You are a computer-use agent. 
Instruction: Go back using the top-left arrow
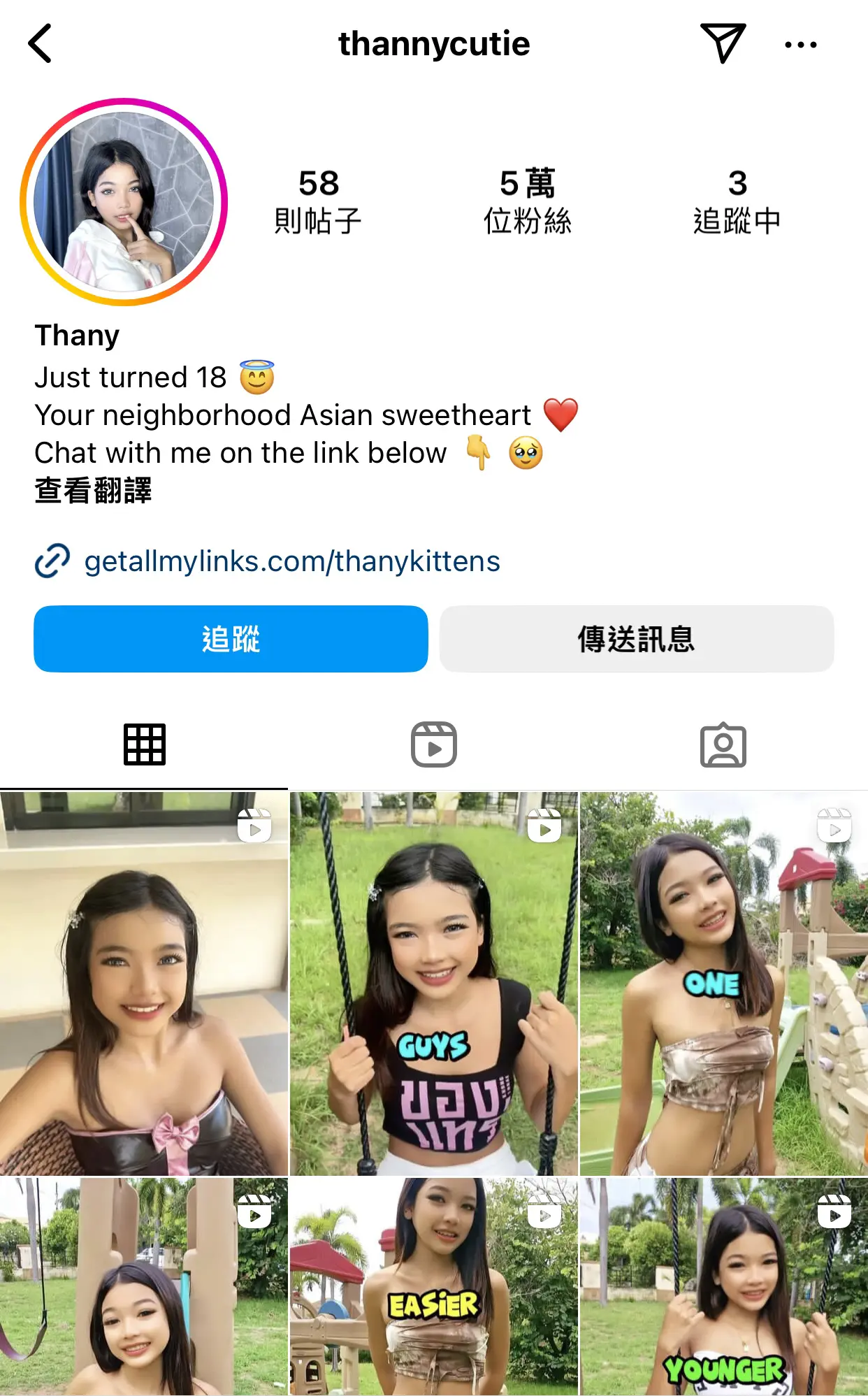[41, 44]
